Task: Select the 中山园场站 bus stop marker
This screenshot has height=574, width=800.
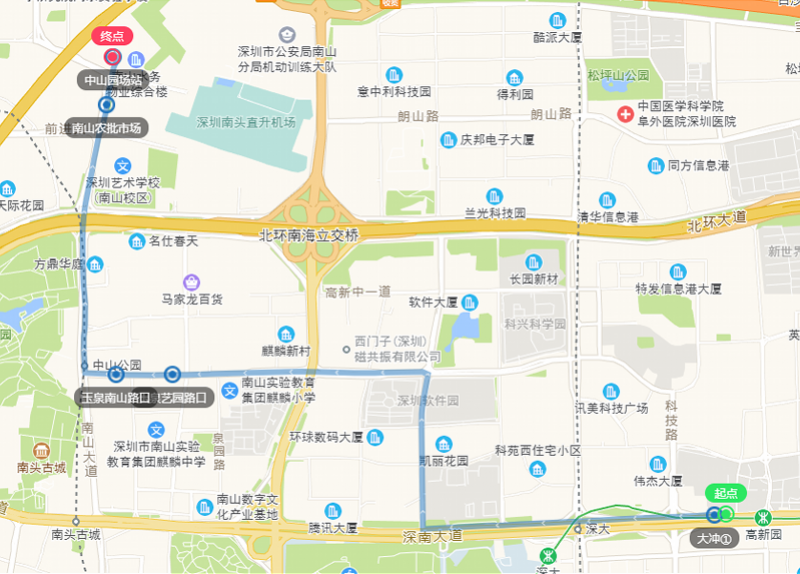Action: click(113, 58)
